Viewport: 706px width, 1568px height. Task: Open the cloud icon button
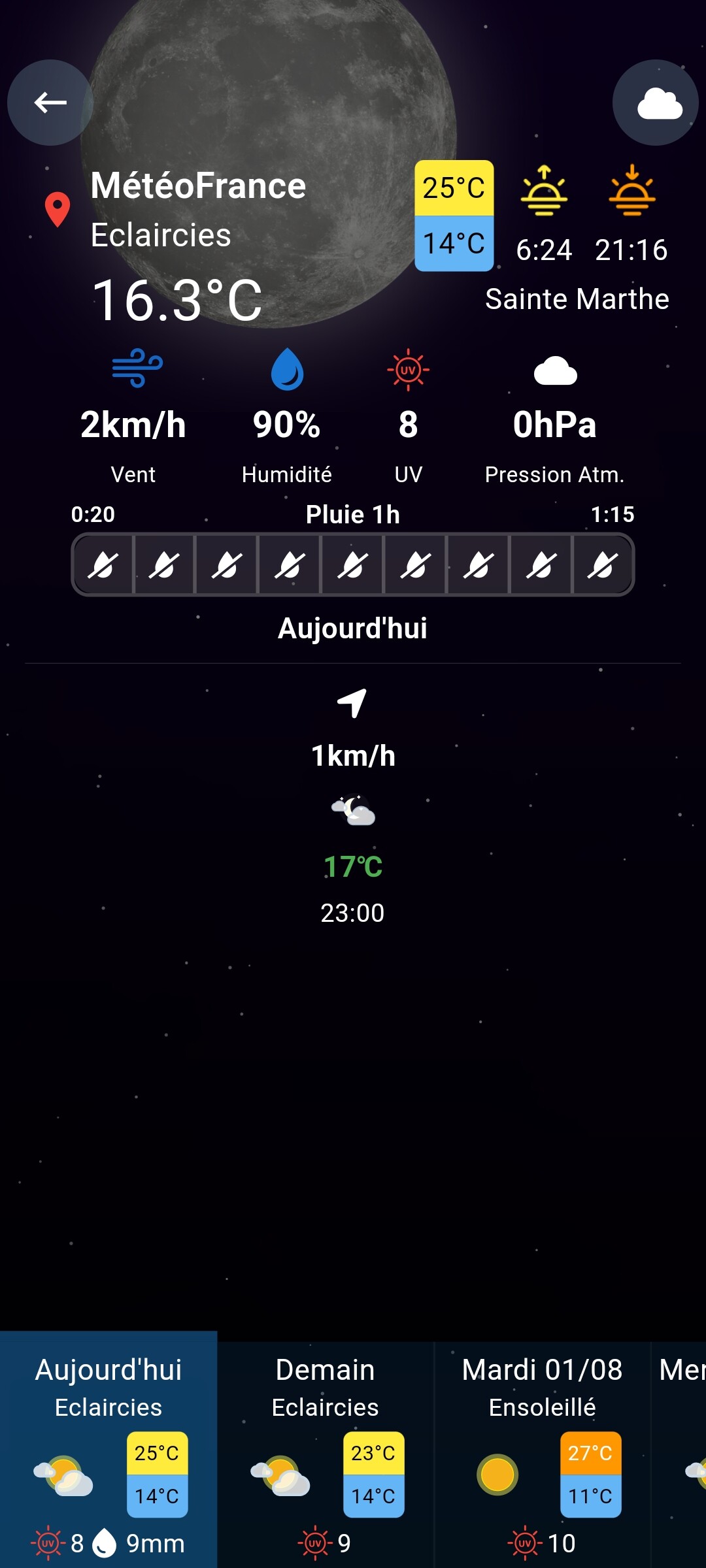pos(656,103)
